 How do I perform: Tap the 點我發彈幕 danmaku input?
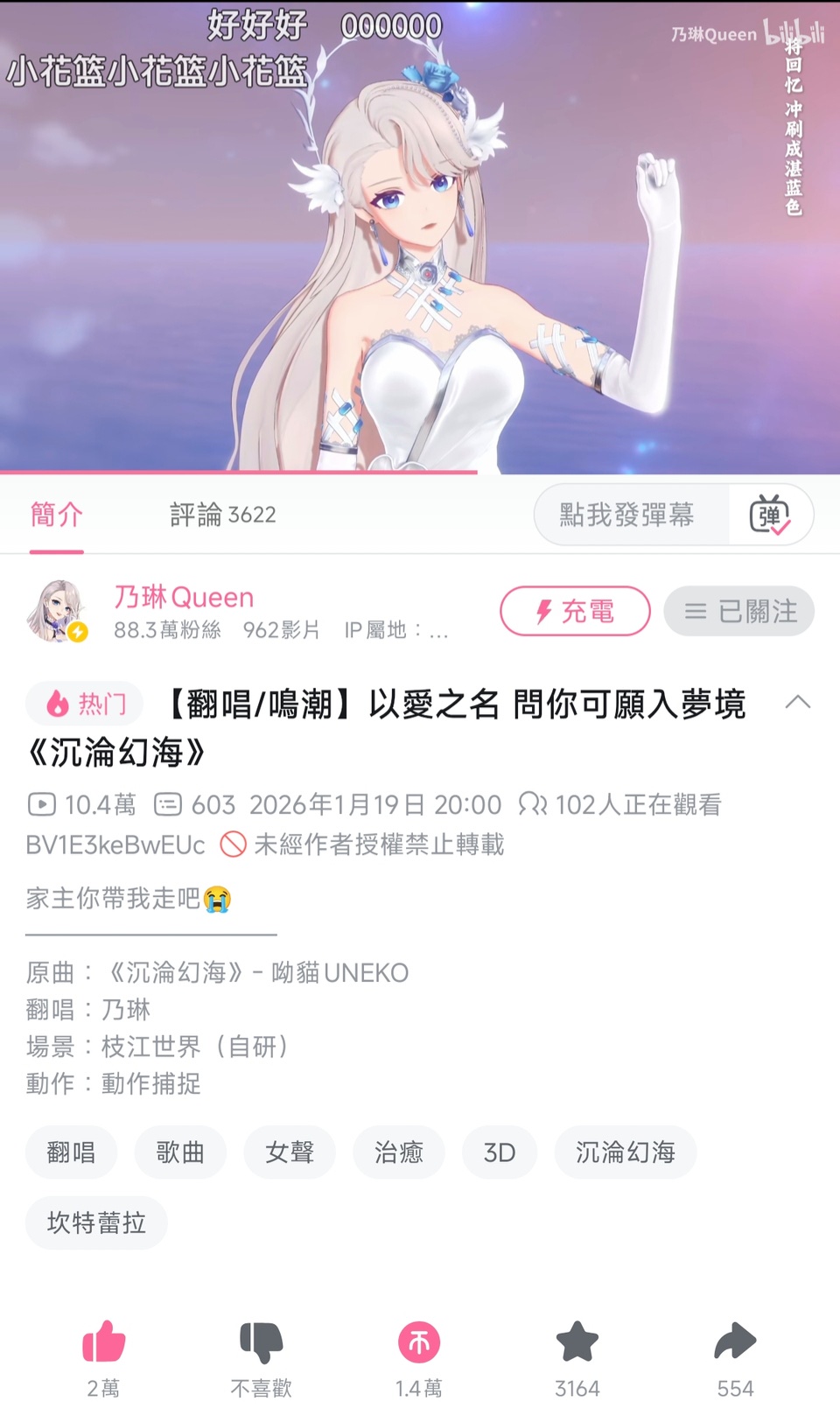pos(628,515)
